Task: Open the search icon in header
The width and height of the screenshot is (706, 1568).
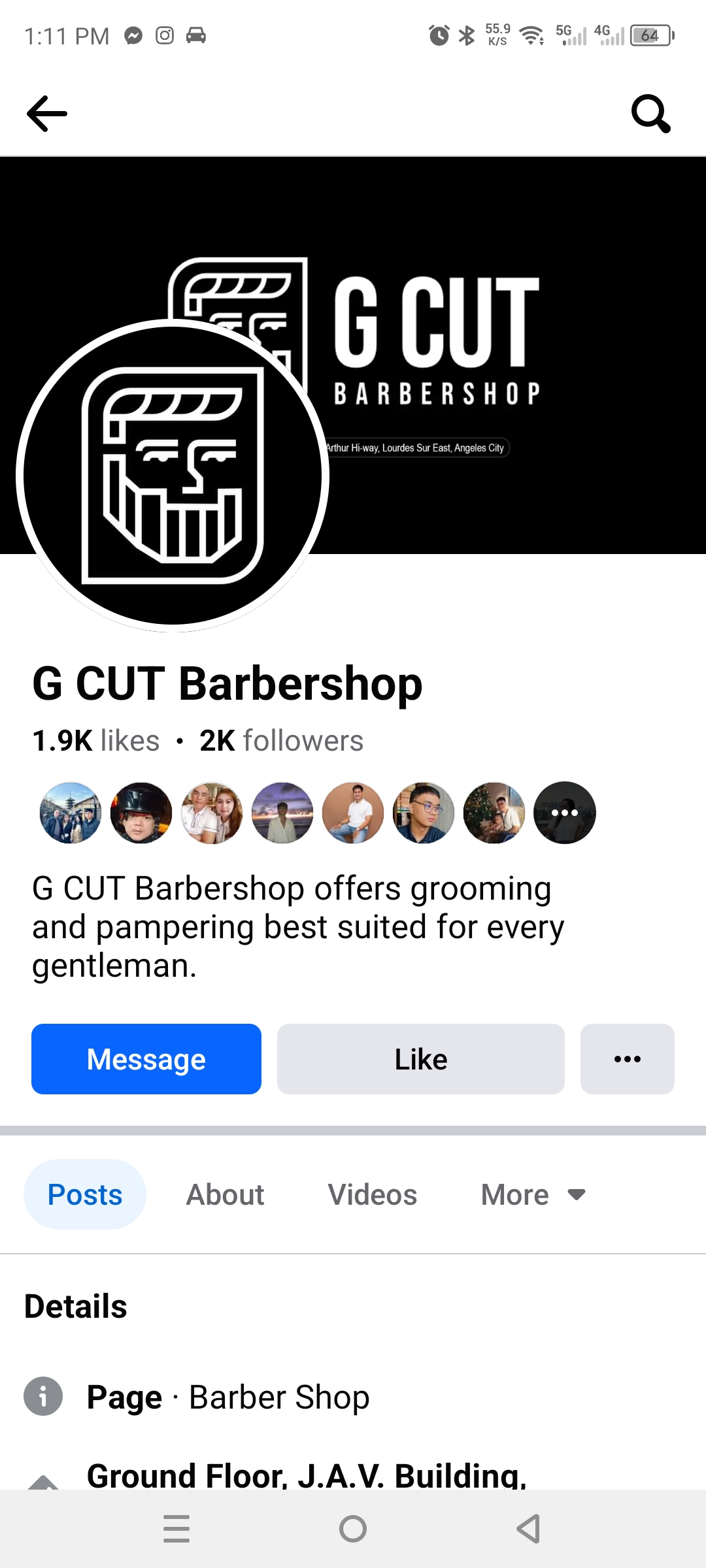Action: 650,114
